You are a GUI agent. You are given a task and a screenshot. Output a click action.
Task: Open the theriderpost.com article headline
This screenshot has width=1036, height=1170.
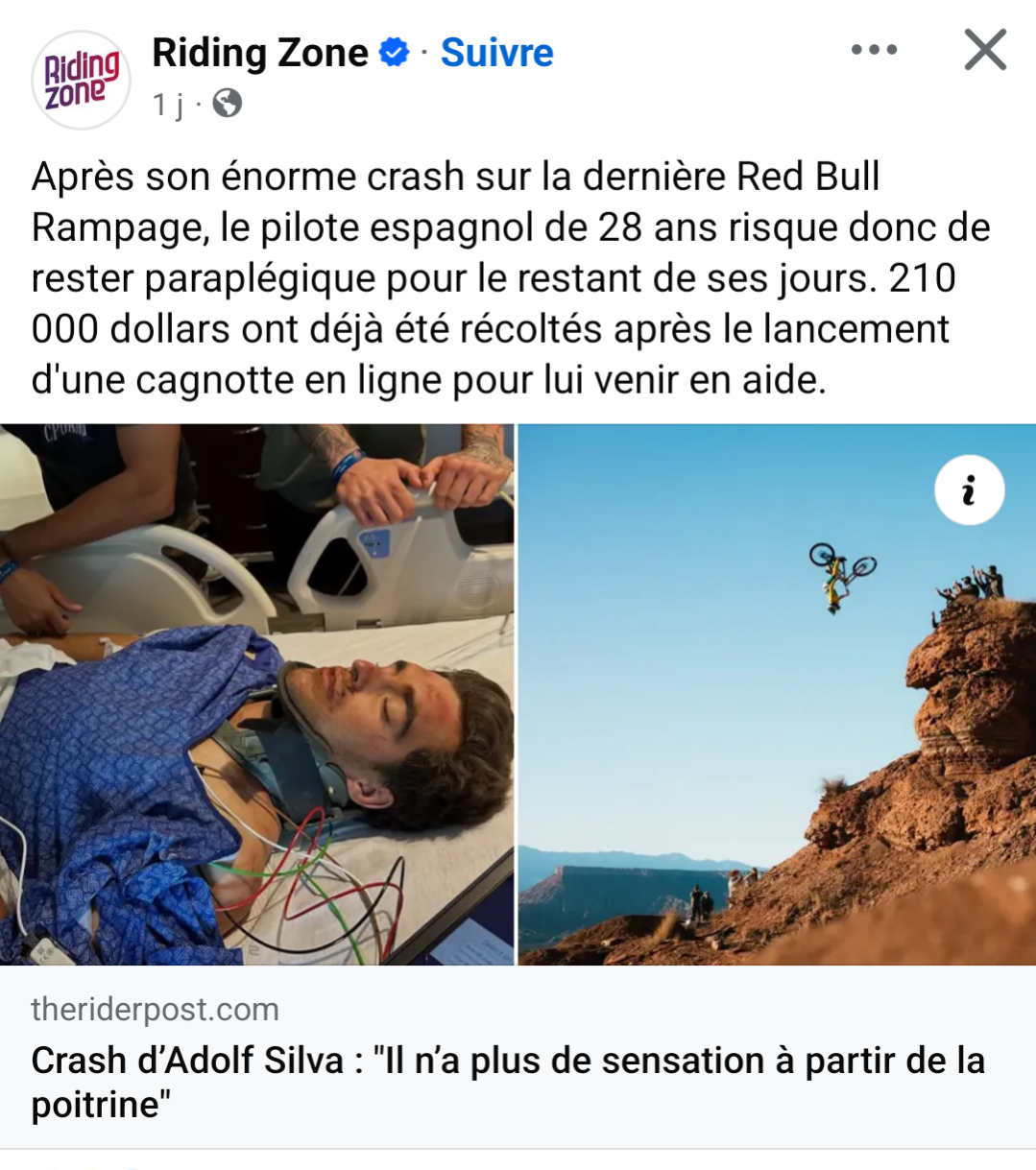tap(508, 1082)
